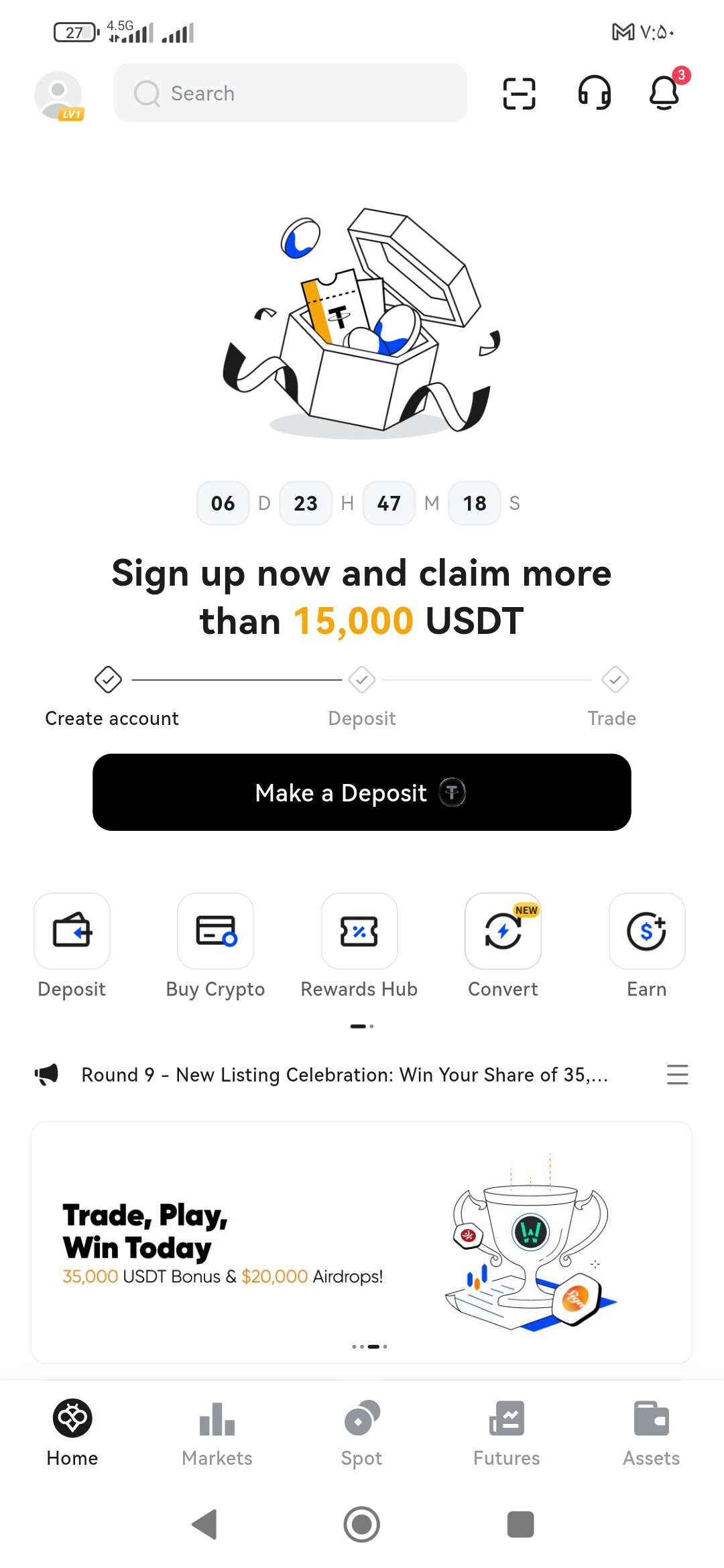Image resolution: width=724 pixels, height=1568 pixels.
Task: Open the Convert shortcut
Action: 503,945
